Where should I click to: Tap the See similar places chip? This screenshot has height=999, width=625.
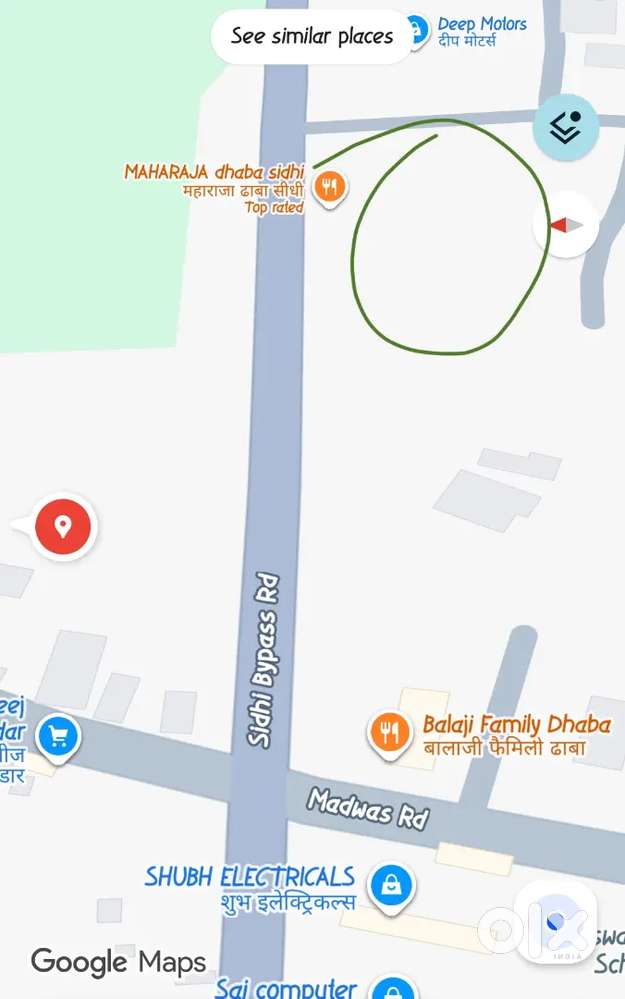pos(311,37)
